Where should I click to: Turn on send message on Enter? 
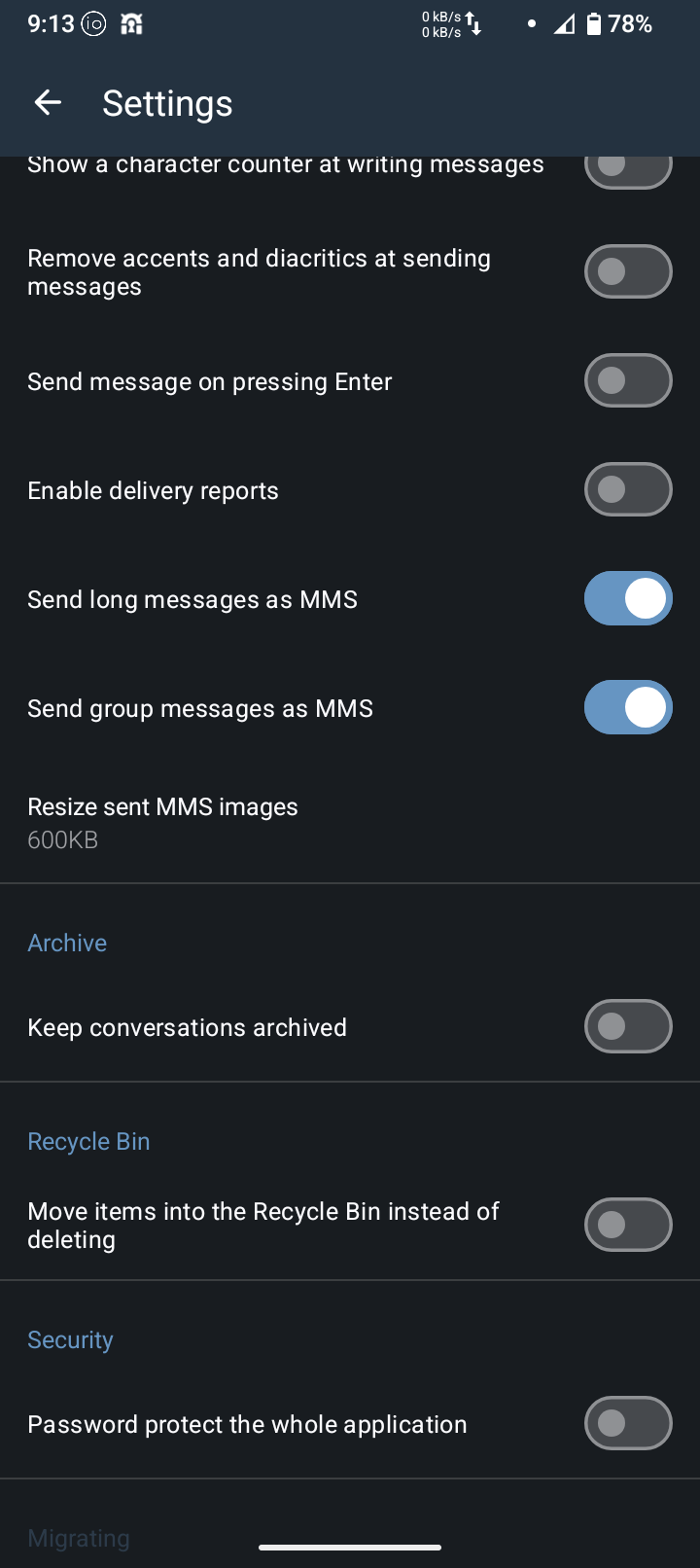(x=627, y=380)
